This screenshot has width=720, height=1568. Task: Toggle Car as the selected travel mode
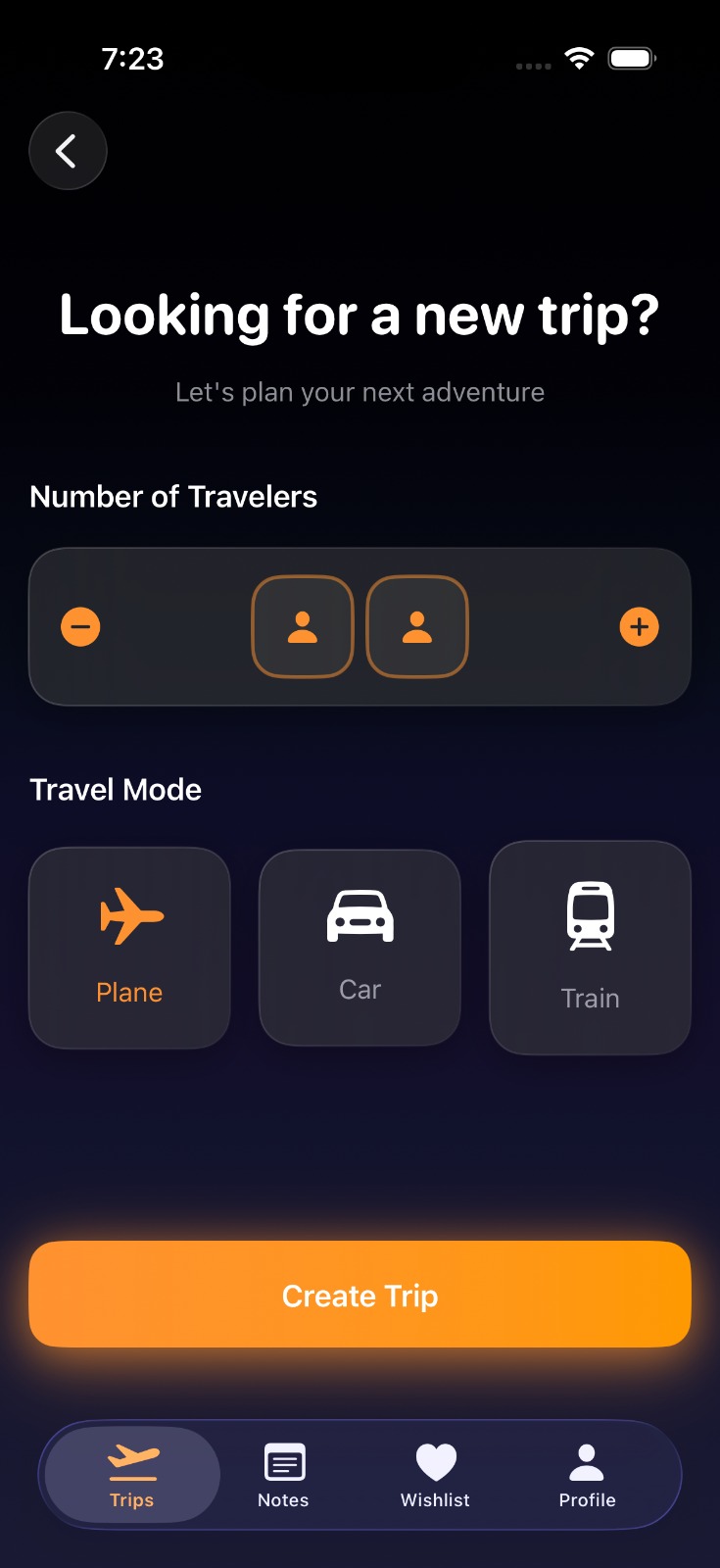(359, 946)
